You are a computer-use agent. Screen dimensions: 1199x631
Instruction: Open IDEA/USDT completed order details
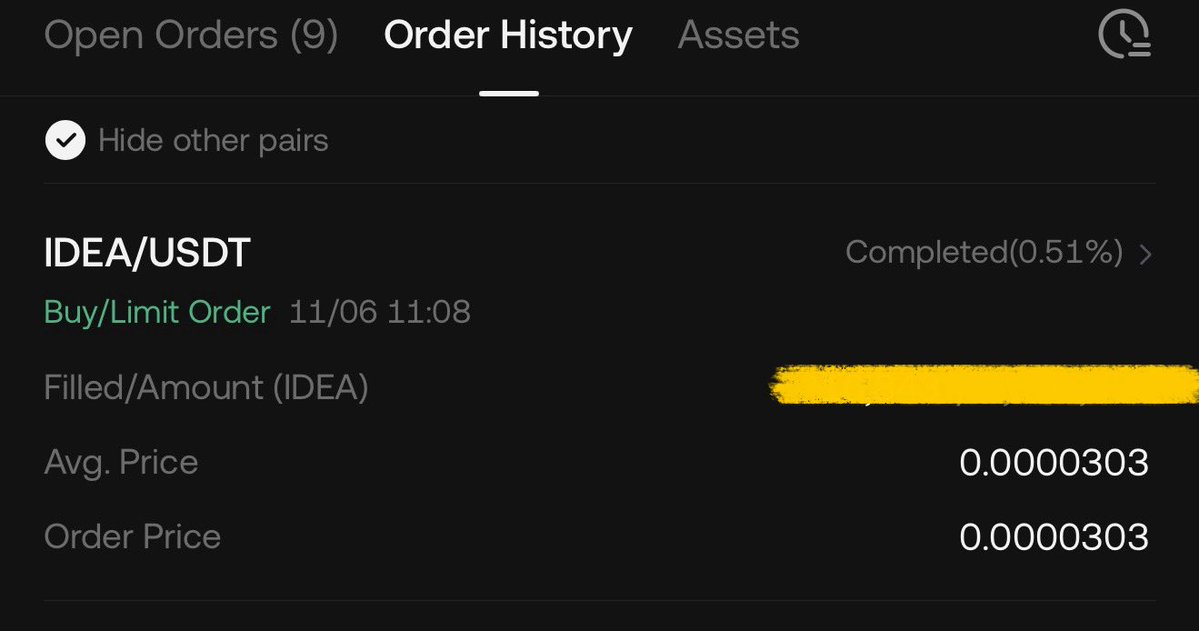point(998,253)
